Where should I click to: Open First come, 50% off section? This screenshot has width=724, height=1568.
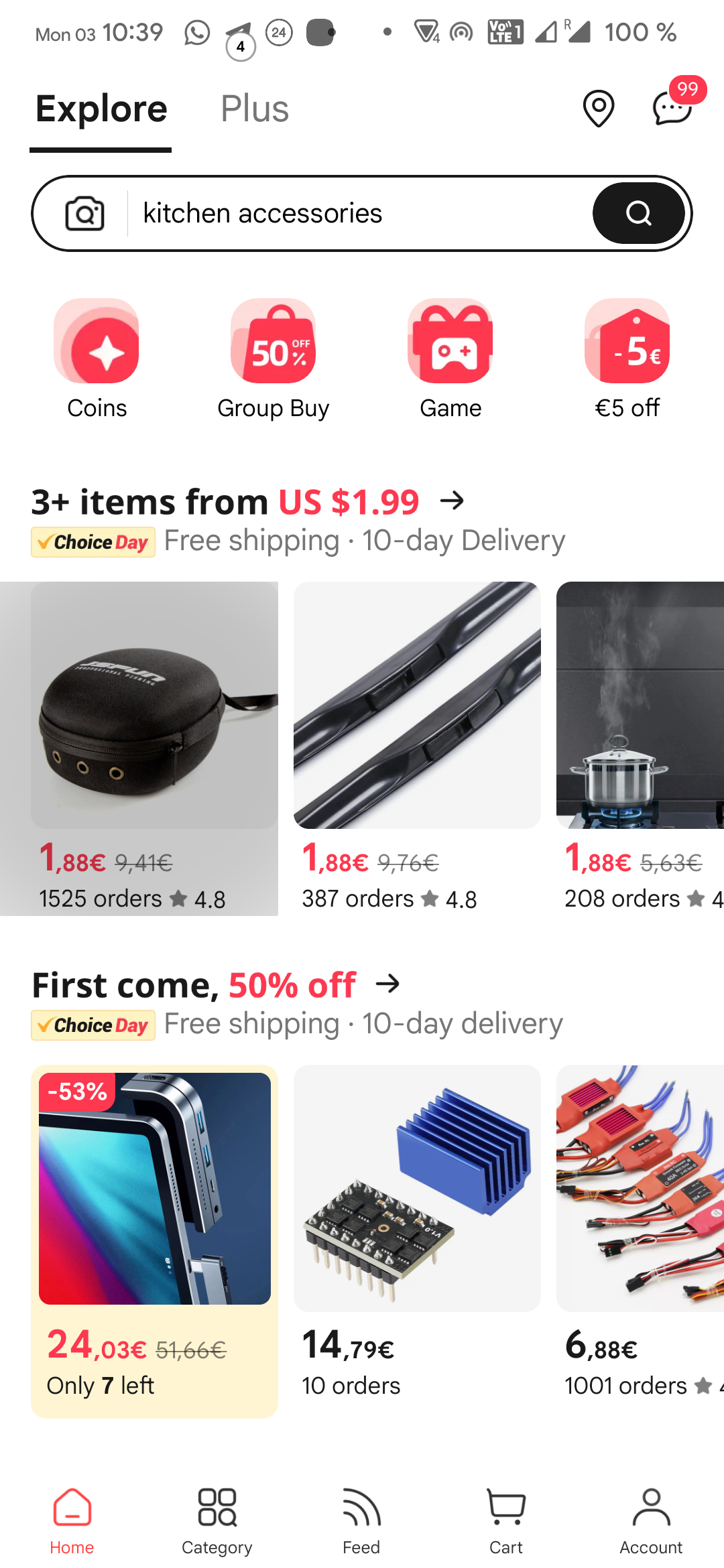pyautogui.click(x=216, y=985)
